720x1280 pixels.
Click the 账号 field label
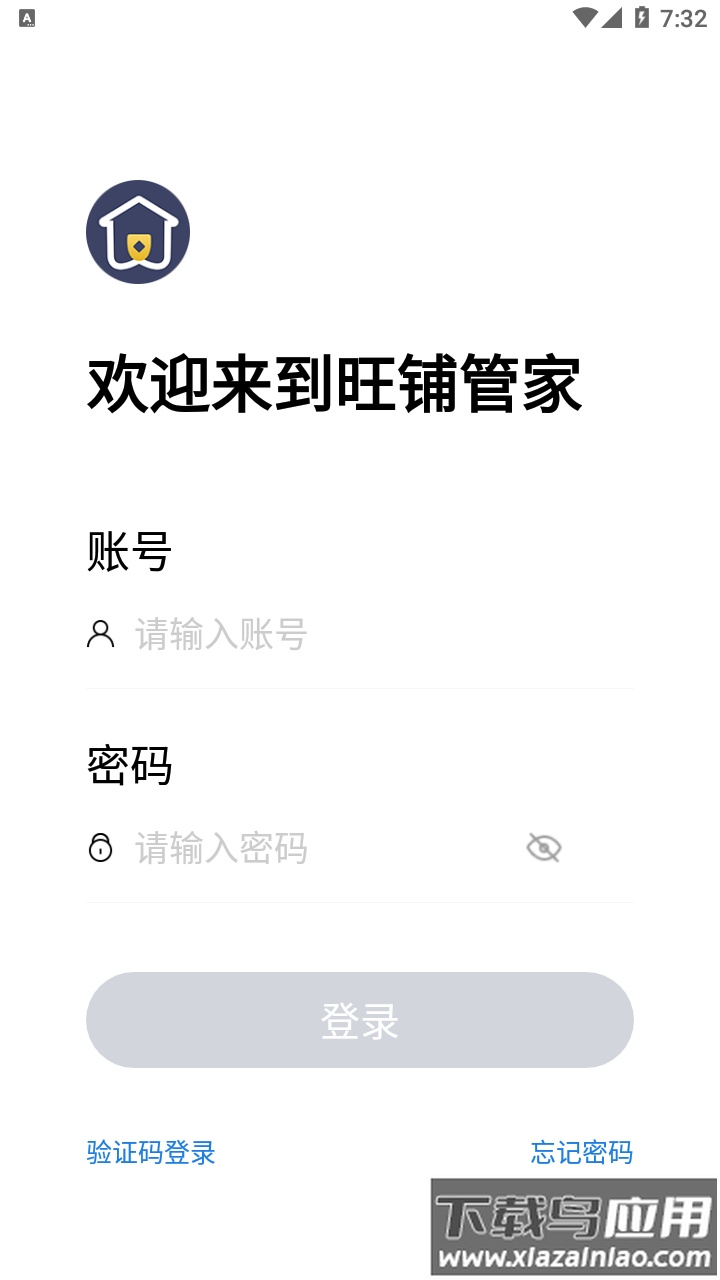pyautogui.click(x=128, y=550)
